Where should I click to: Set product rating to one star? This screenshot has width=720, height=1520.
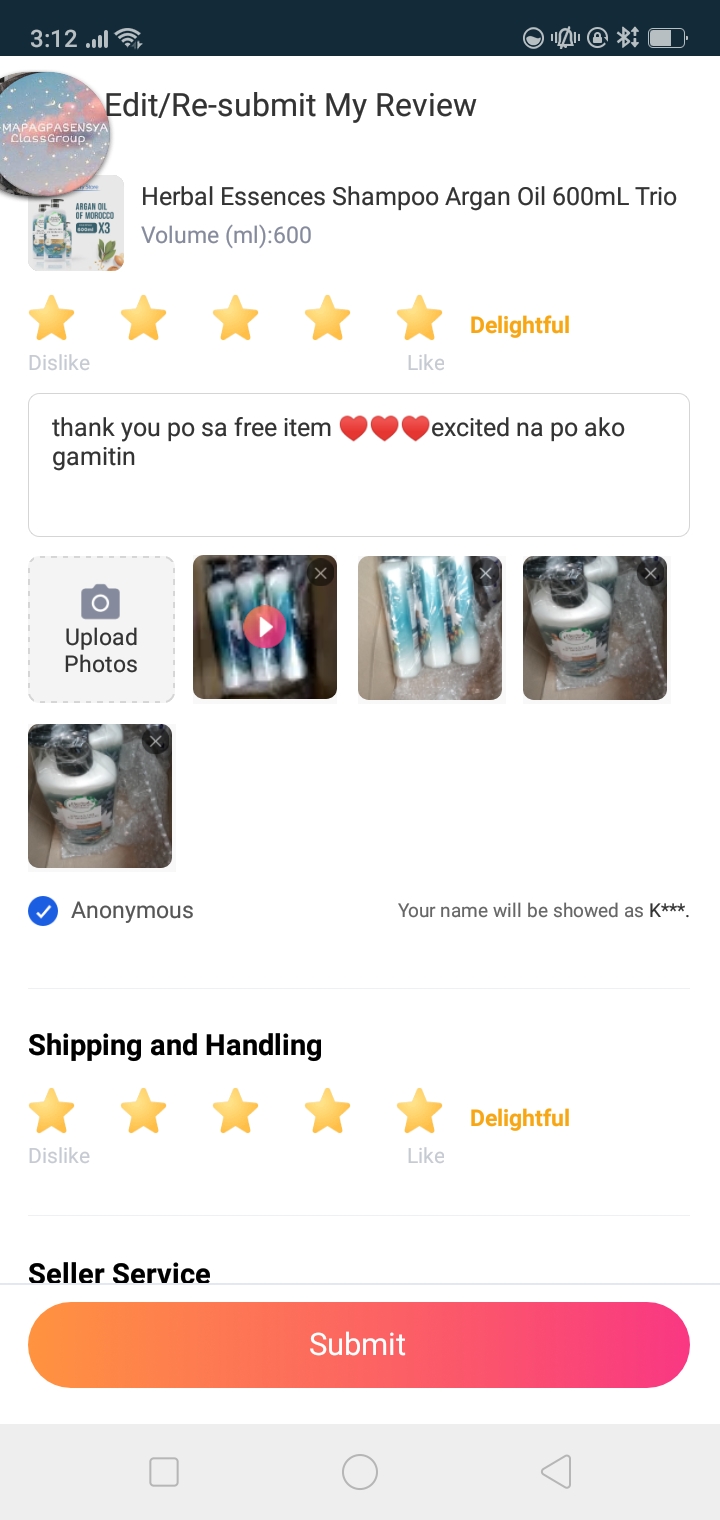pyautogui.click(x=52, y=318)
